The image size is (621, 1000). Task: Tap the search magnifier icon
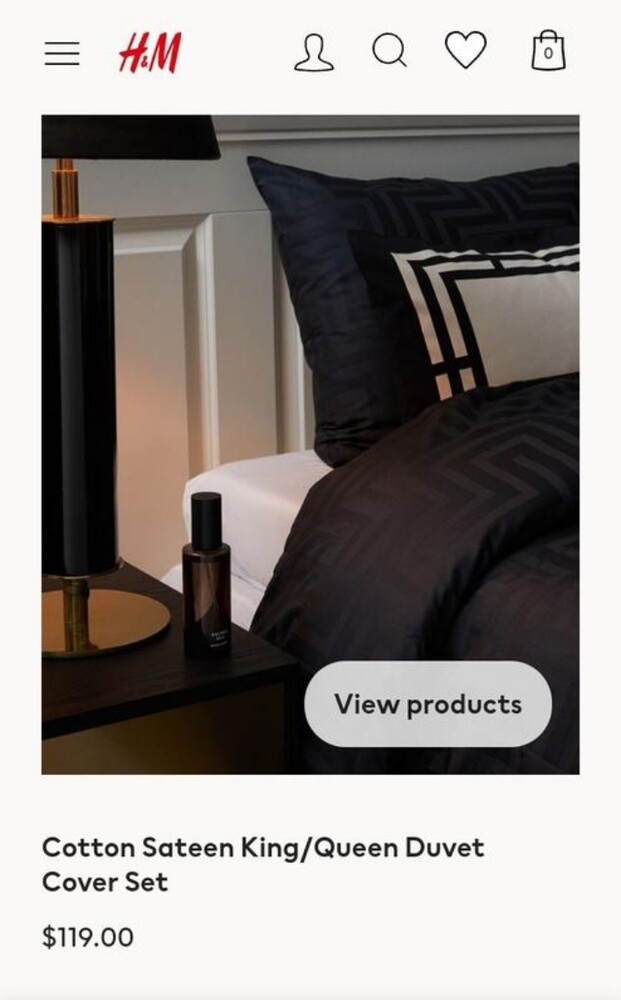click(390, 50)
